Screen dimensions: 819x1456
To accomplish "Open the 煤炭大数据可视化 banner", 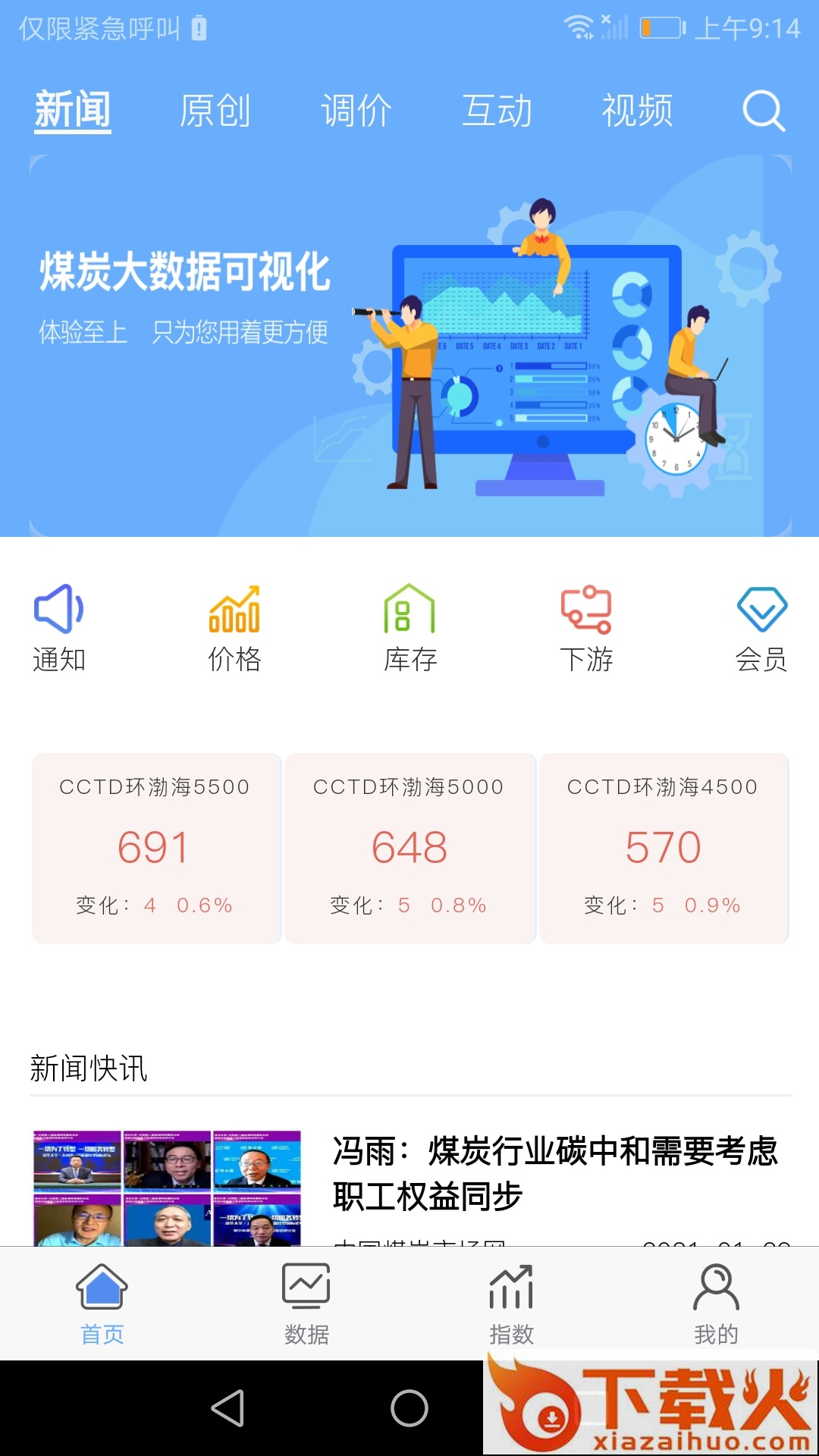I will pyautogui.click(x=409, y=345).
